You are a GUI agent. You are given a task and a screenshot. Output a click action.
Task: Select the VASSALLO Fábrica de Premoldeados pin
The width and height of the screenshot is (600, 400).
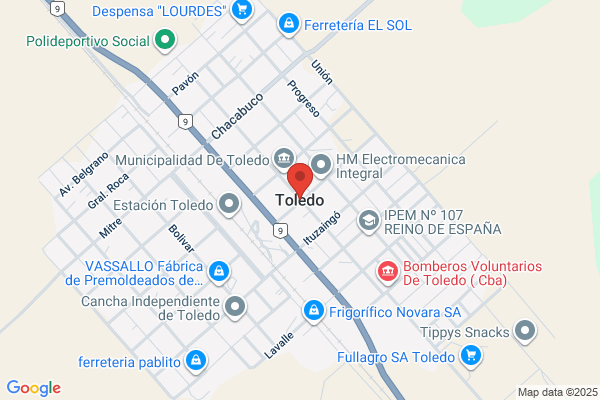coord(219,273)
